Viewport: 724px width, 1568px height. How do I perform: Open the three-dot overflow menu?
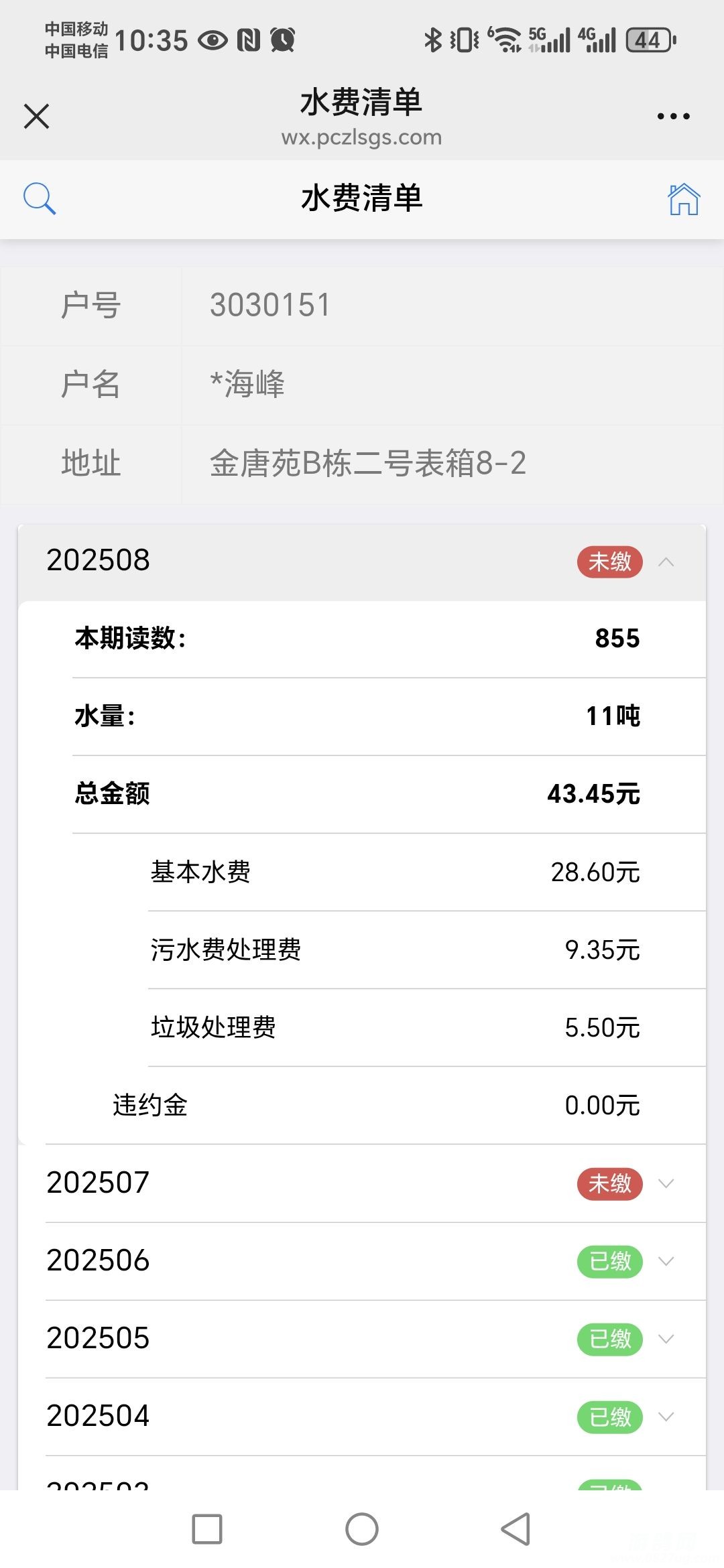click(673, 116)
